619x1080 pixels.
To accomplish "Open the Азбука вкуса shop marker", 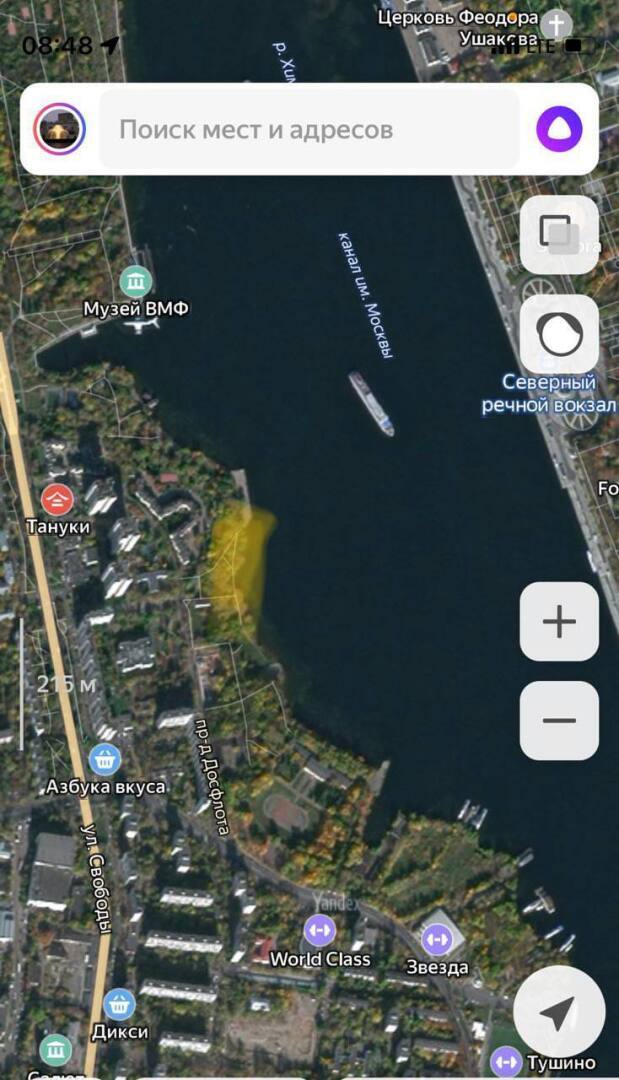I will 106,760.
